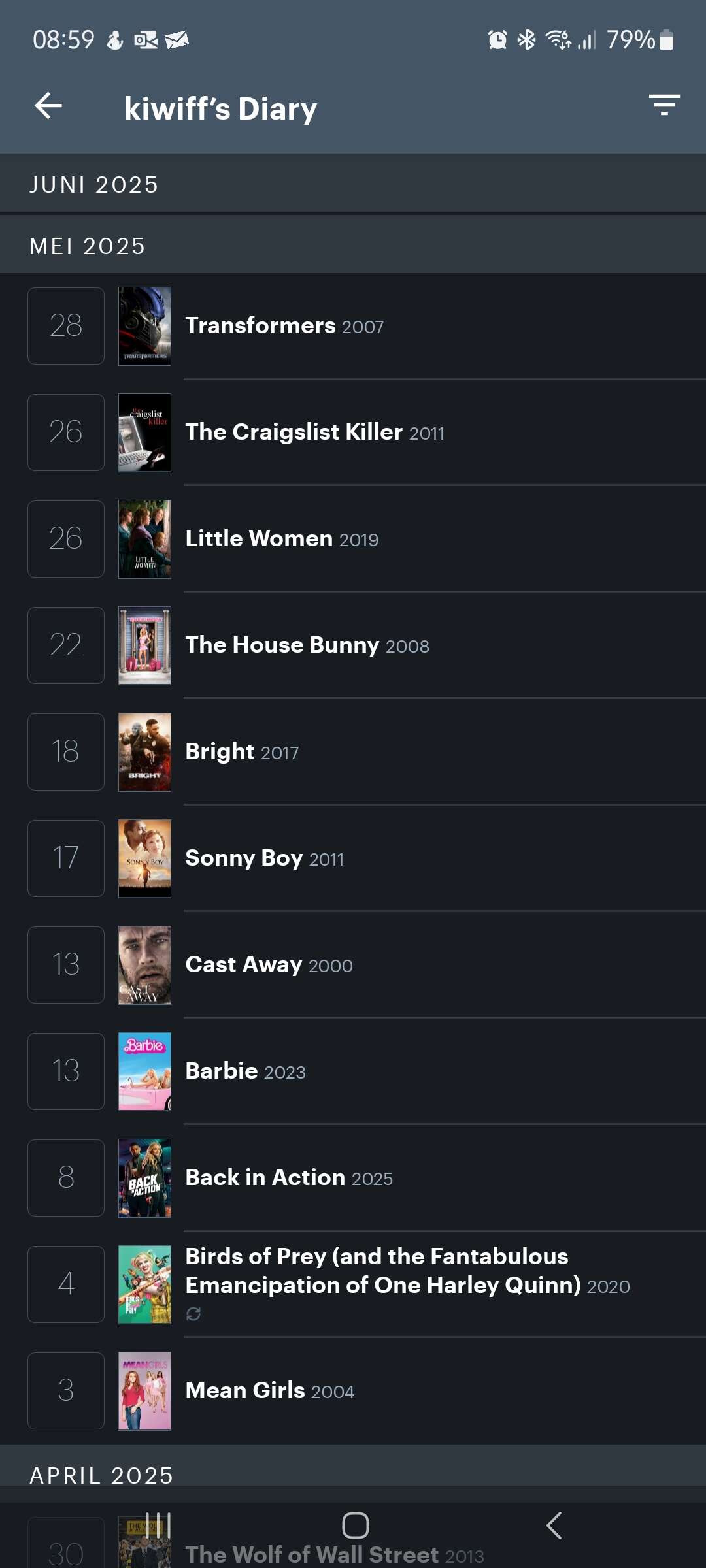Tap the system home button
The width and height of the screenshot is (706, 1568).
pos(356,1526)
